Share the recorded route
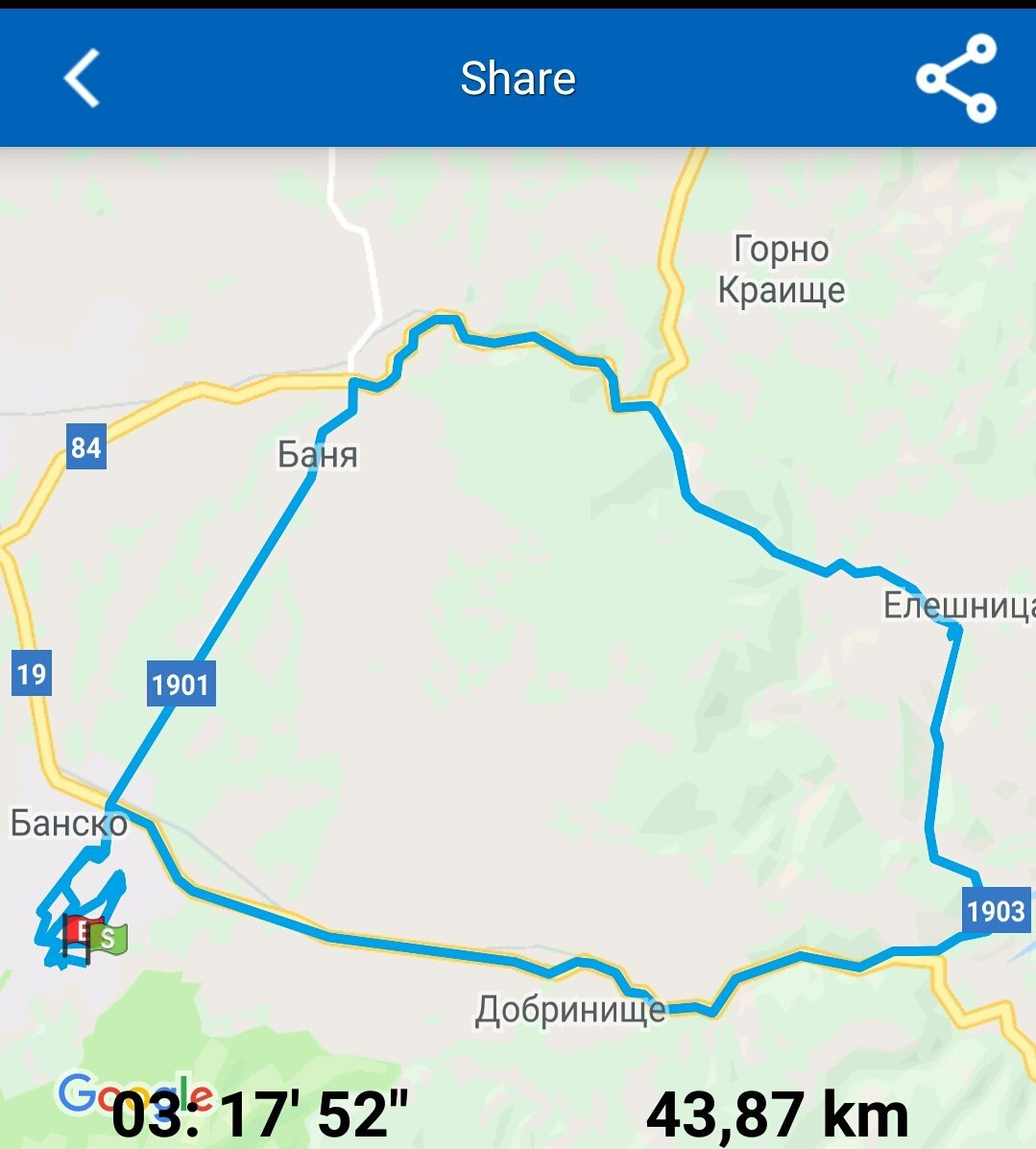This screenshot has width=1036, height=1149. 956,79
